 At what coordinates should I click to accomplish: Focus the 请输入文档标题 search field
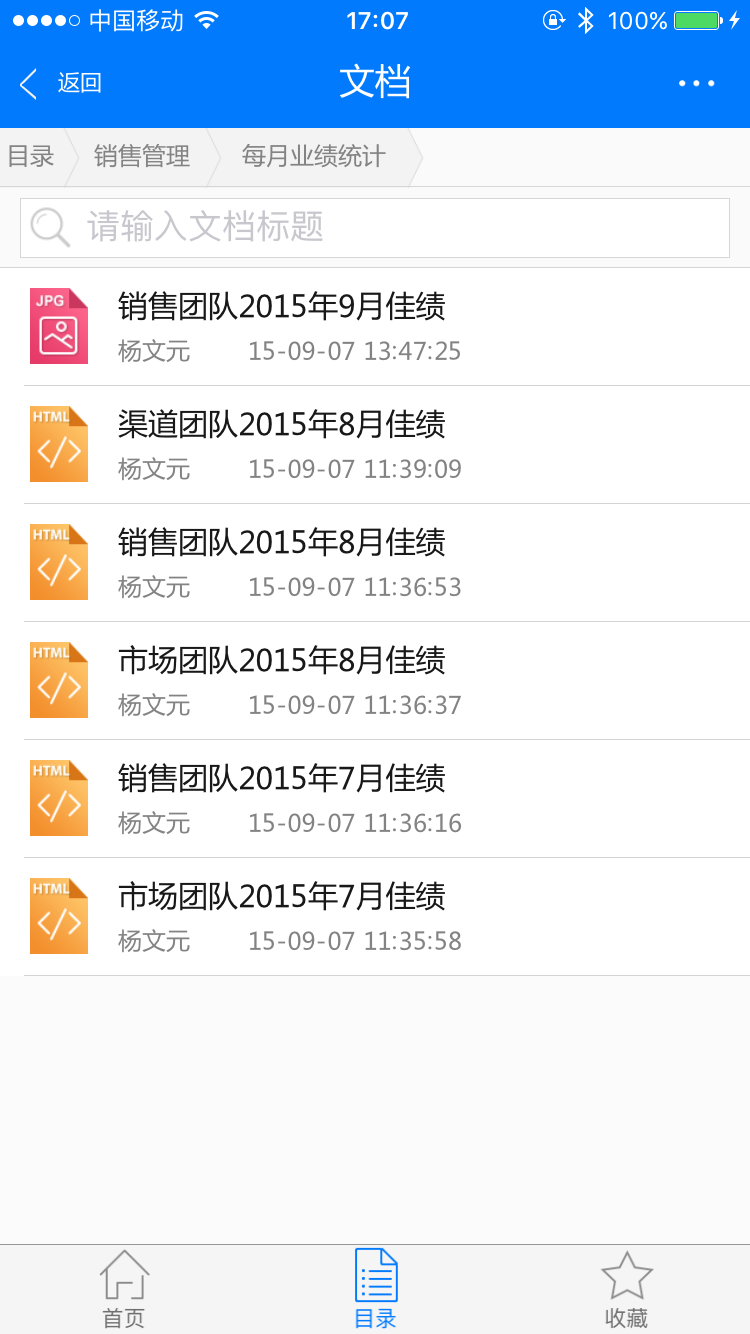click(x=375, y=228)
